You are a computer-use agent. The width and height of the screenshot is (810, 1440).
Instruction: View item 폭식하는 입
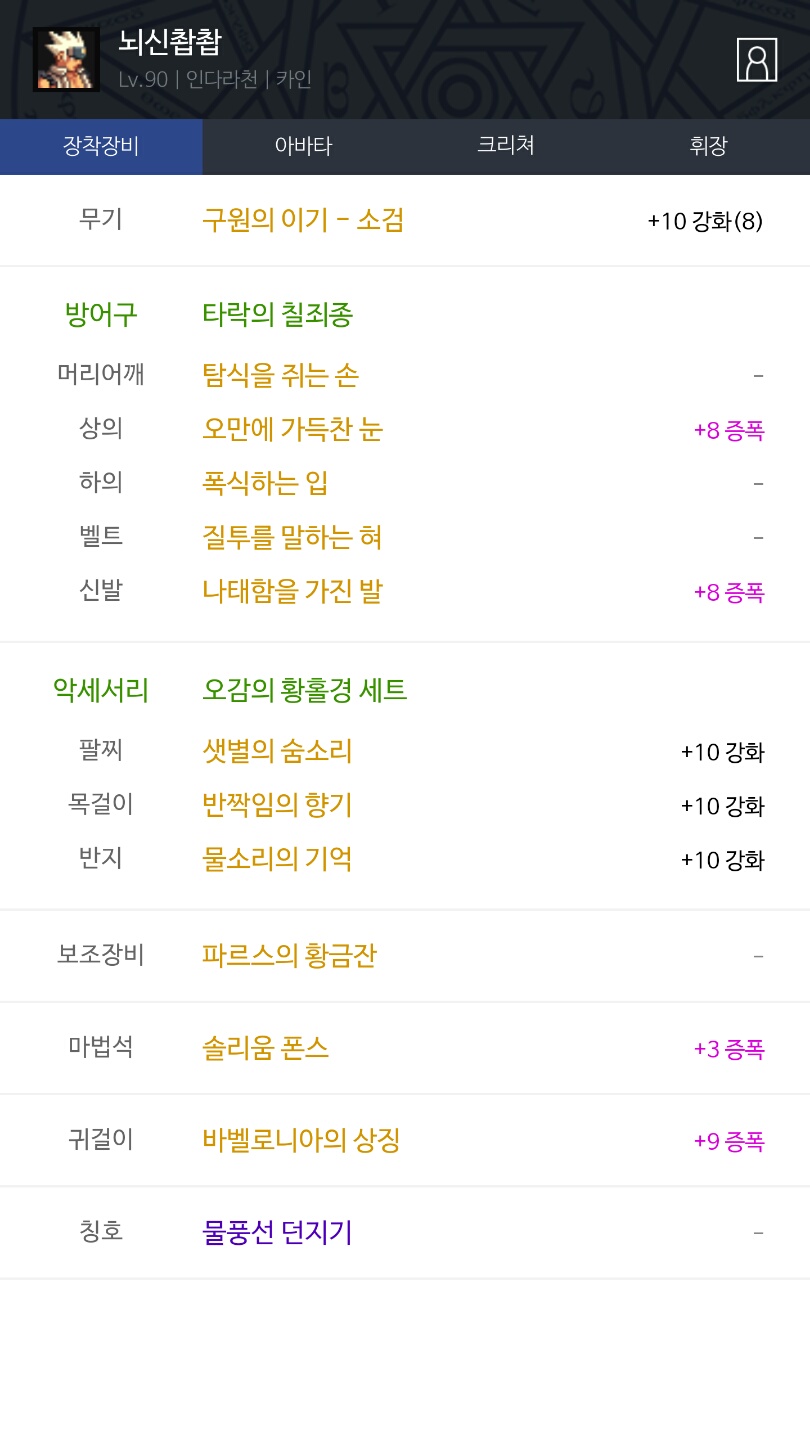coord(265,483)
